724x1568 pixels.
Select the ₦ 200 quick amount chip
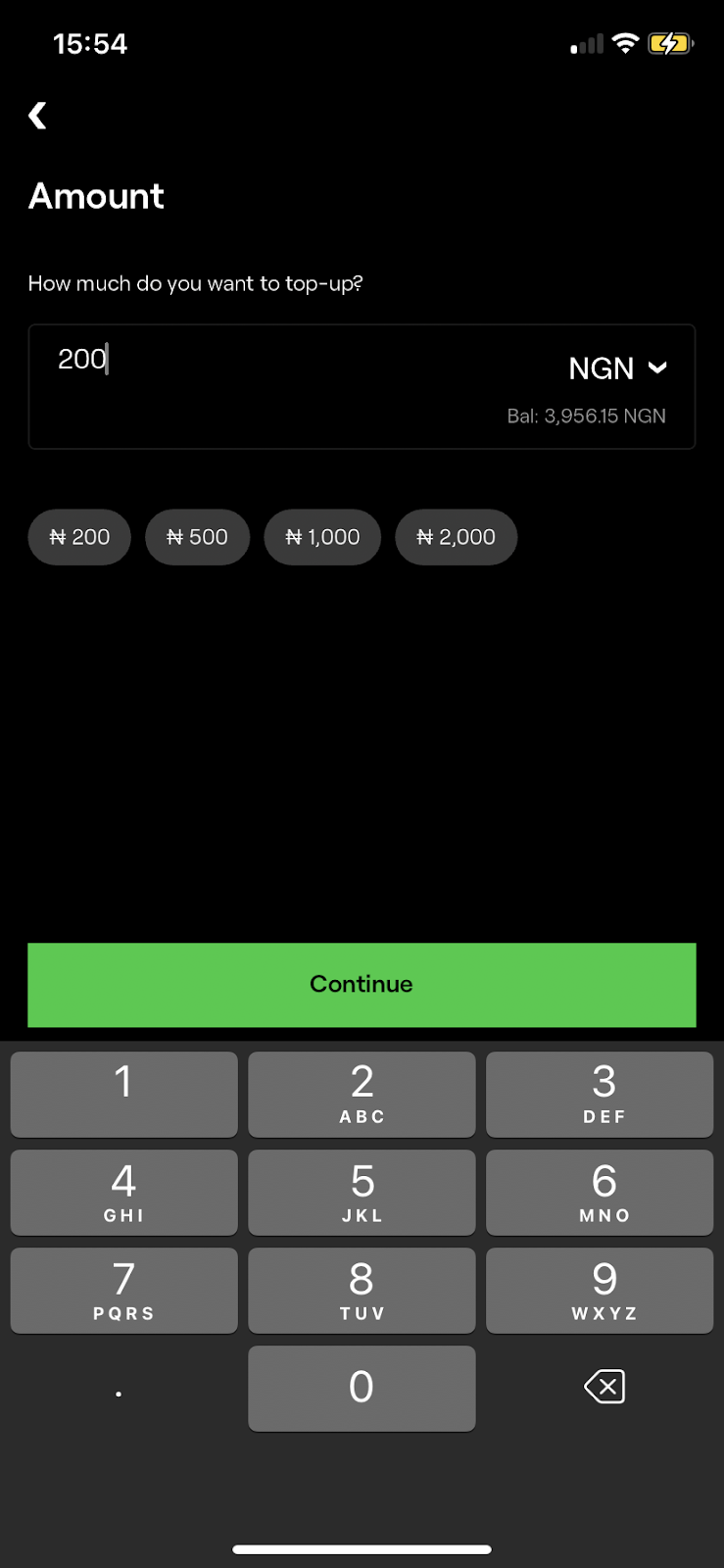tap(79, 537)
